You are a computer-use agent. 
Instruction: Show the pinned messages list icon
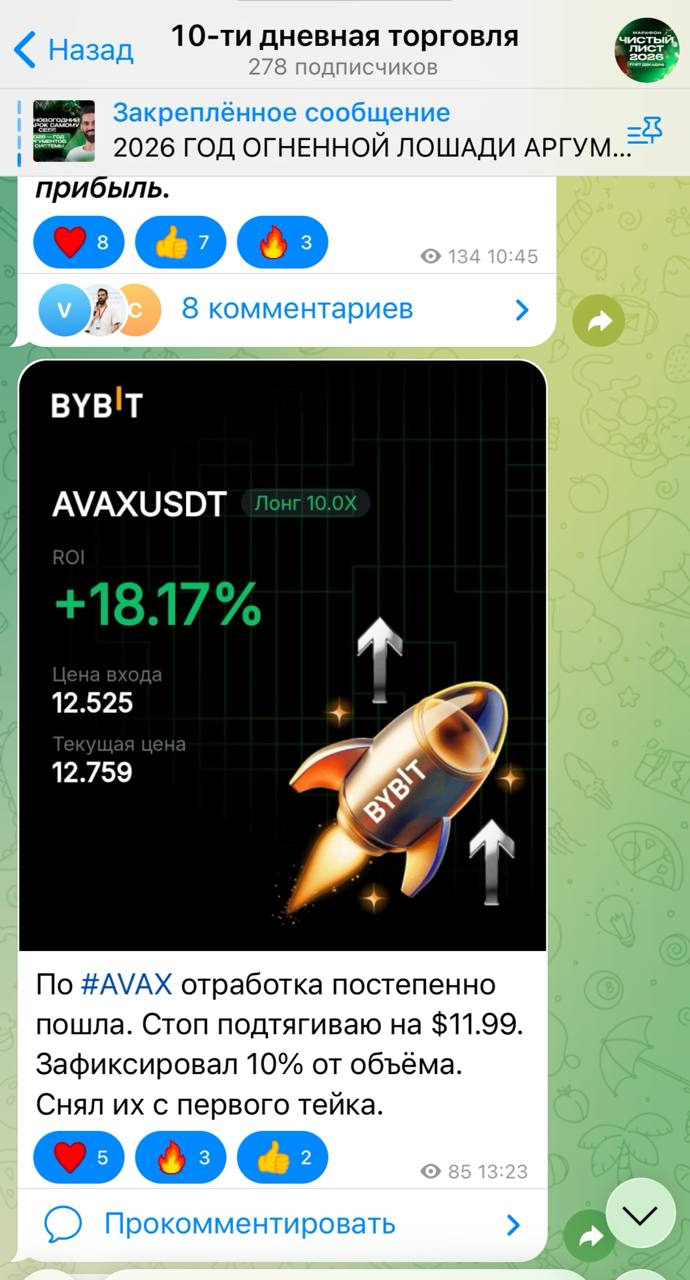644,131
